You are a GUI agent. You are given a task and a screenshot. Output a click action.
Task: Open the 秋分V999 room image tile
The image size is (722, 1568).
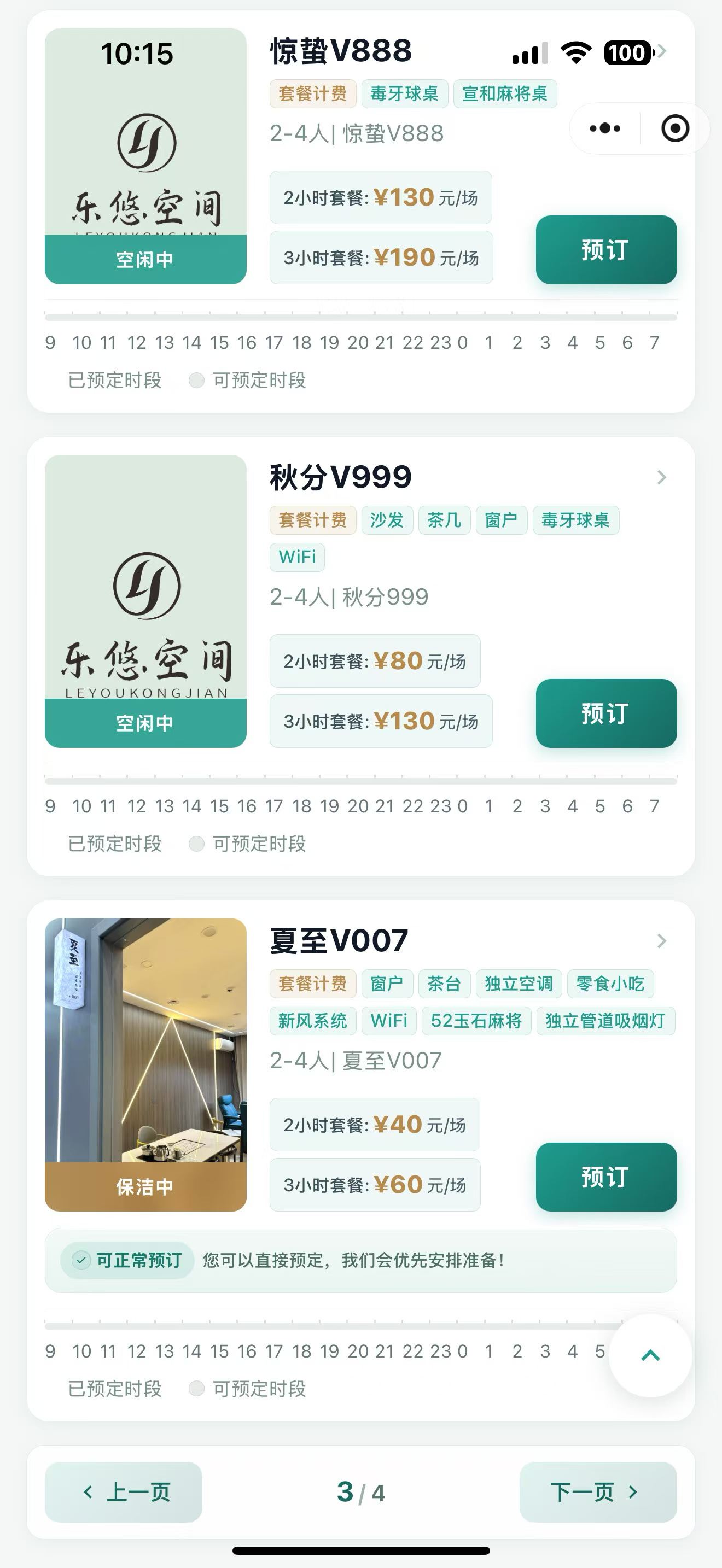point(145,584)
